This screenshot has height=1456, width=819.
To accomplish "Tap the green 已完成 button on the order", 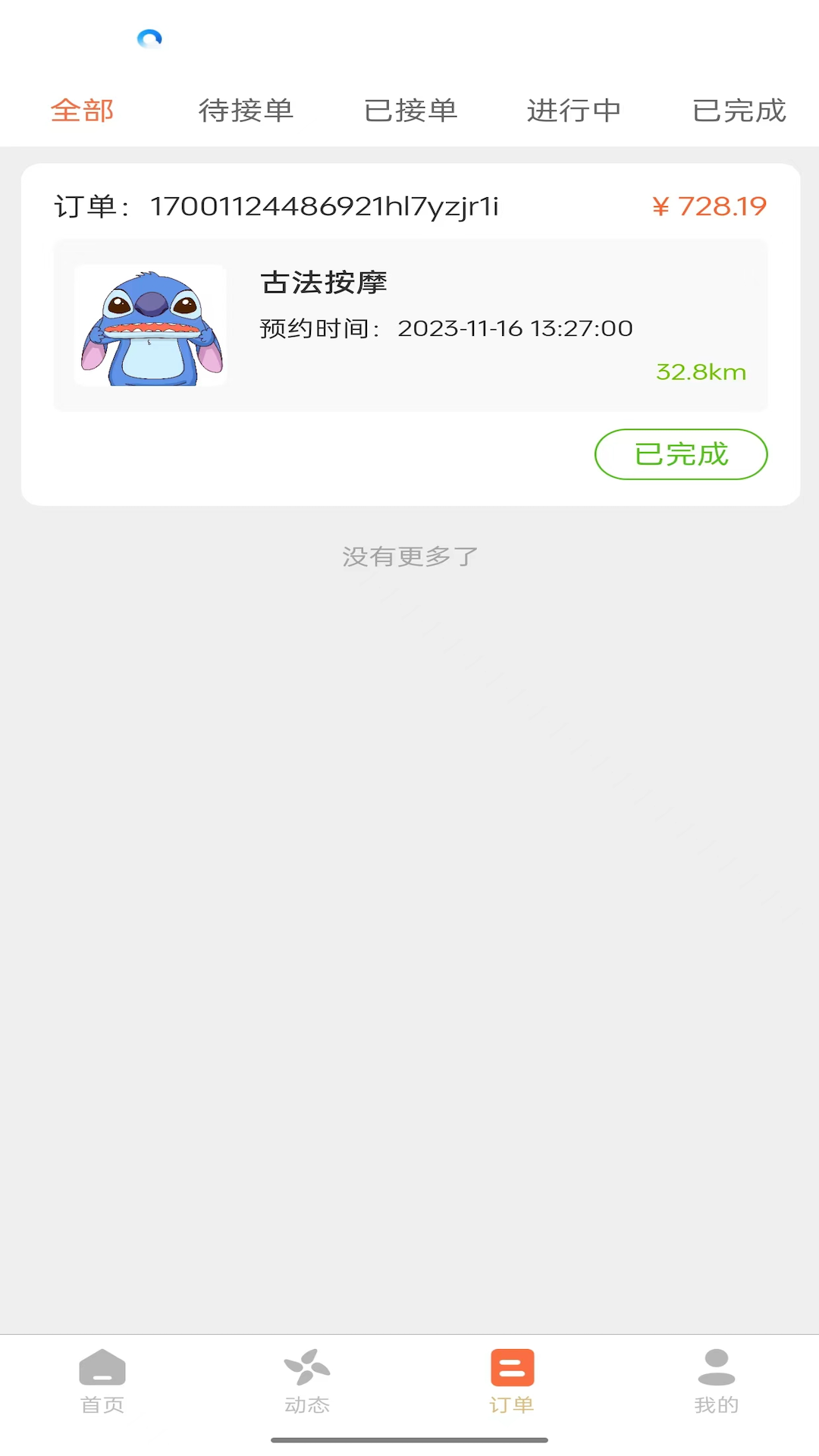I will point(680,454).
